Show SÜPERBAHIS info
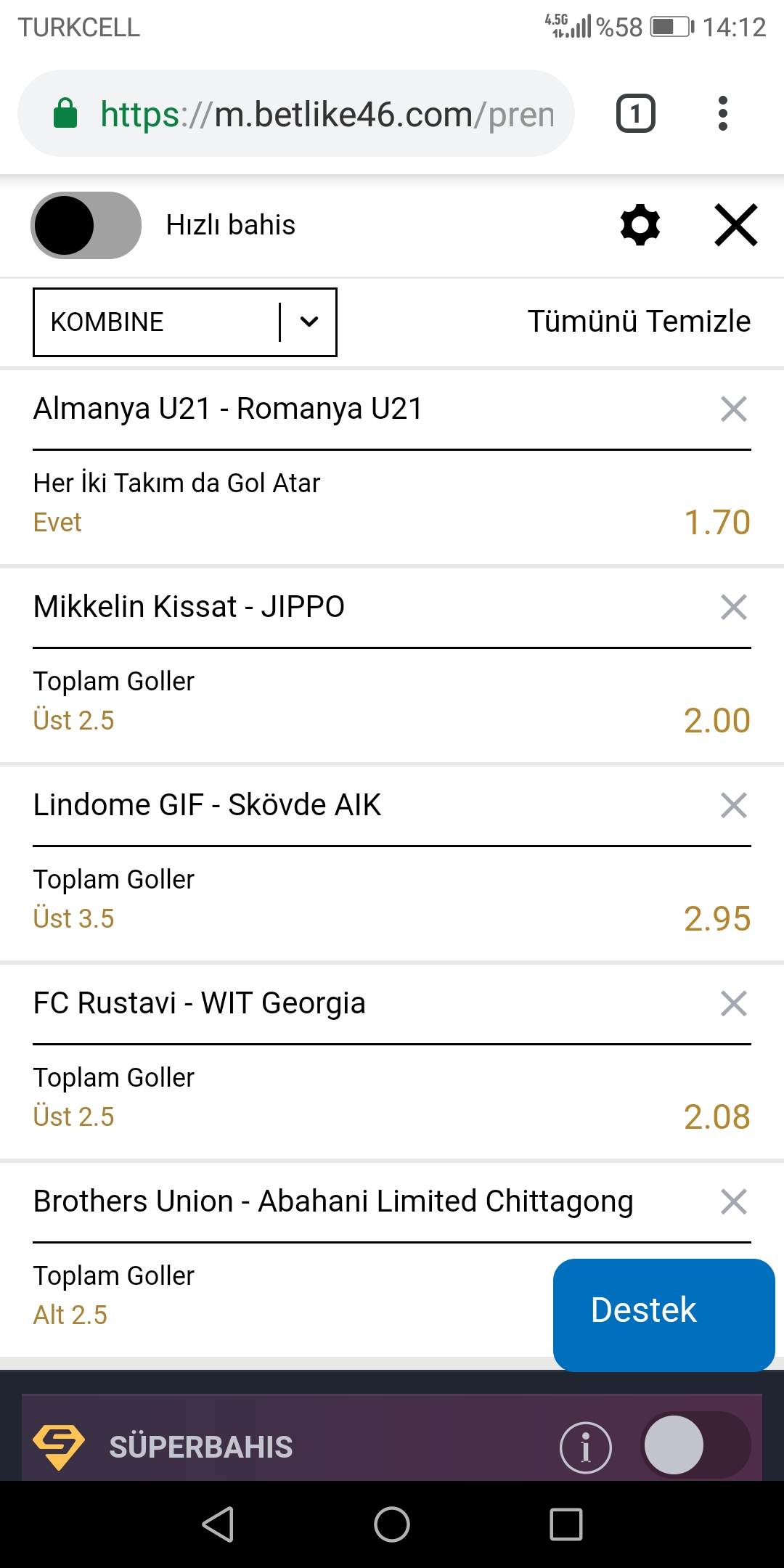784x1568 pixels. click(x=586, y=1447)
